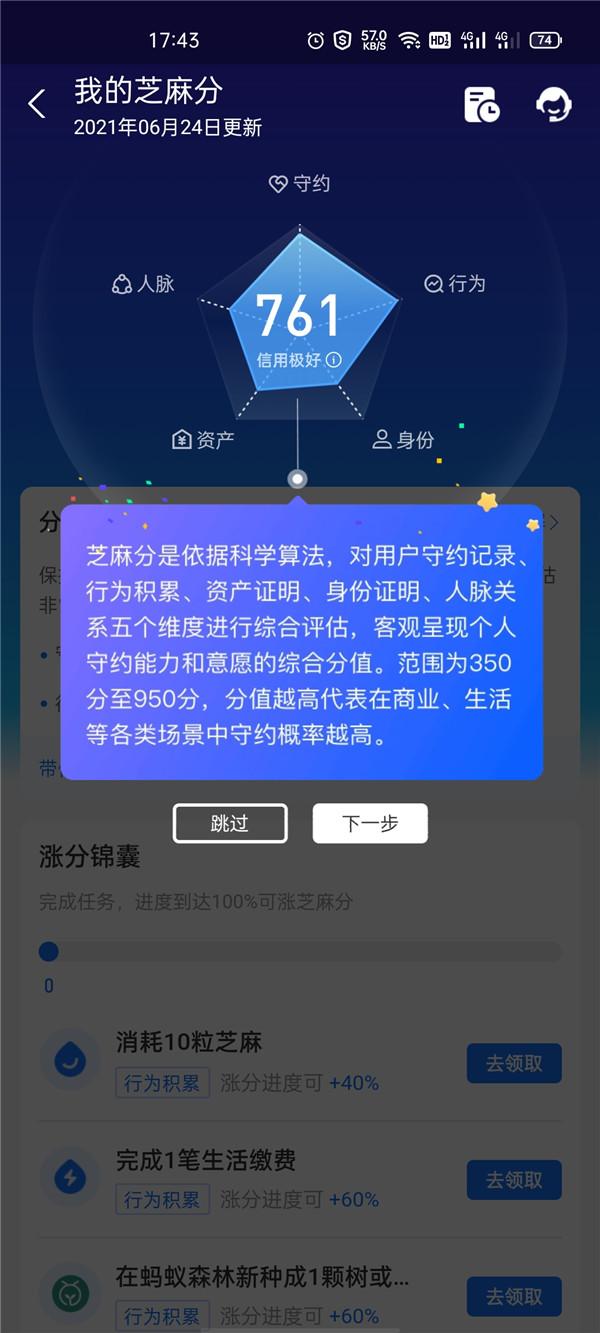Open the score history record icon

(482, 104)
